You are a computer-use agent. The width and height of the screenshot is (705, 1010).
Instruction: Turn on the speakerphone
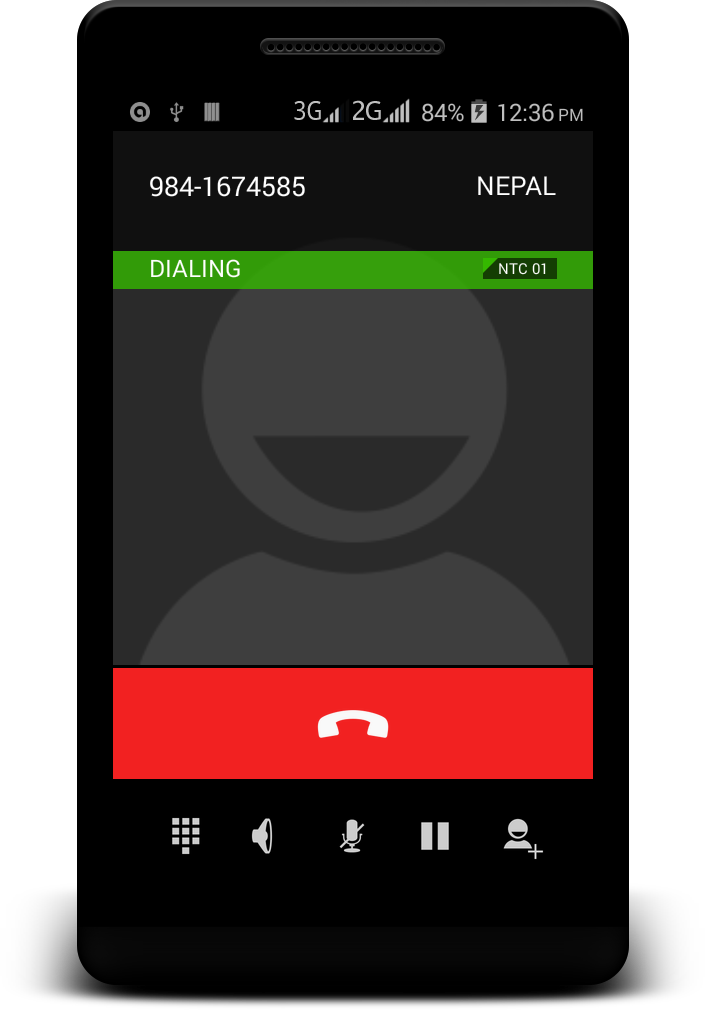(262, 836)
